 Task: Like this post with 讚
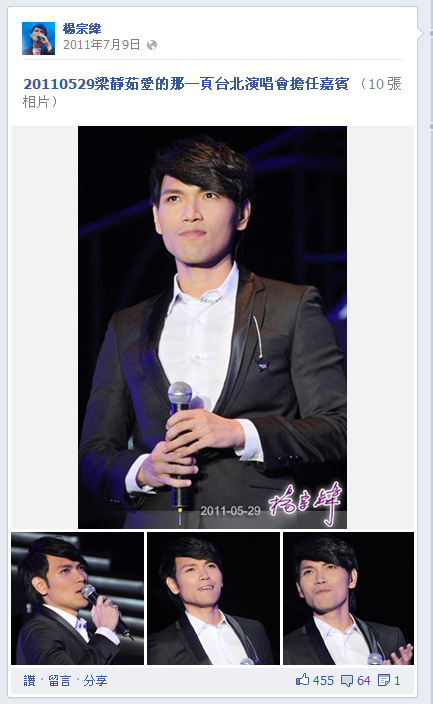29,681
